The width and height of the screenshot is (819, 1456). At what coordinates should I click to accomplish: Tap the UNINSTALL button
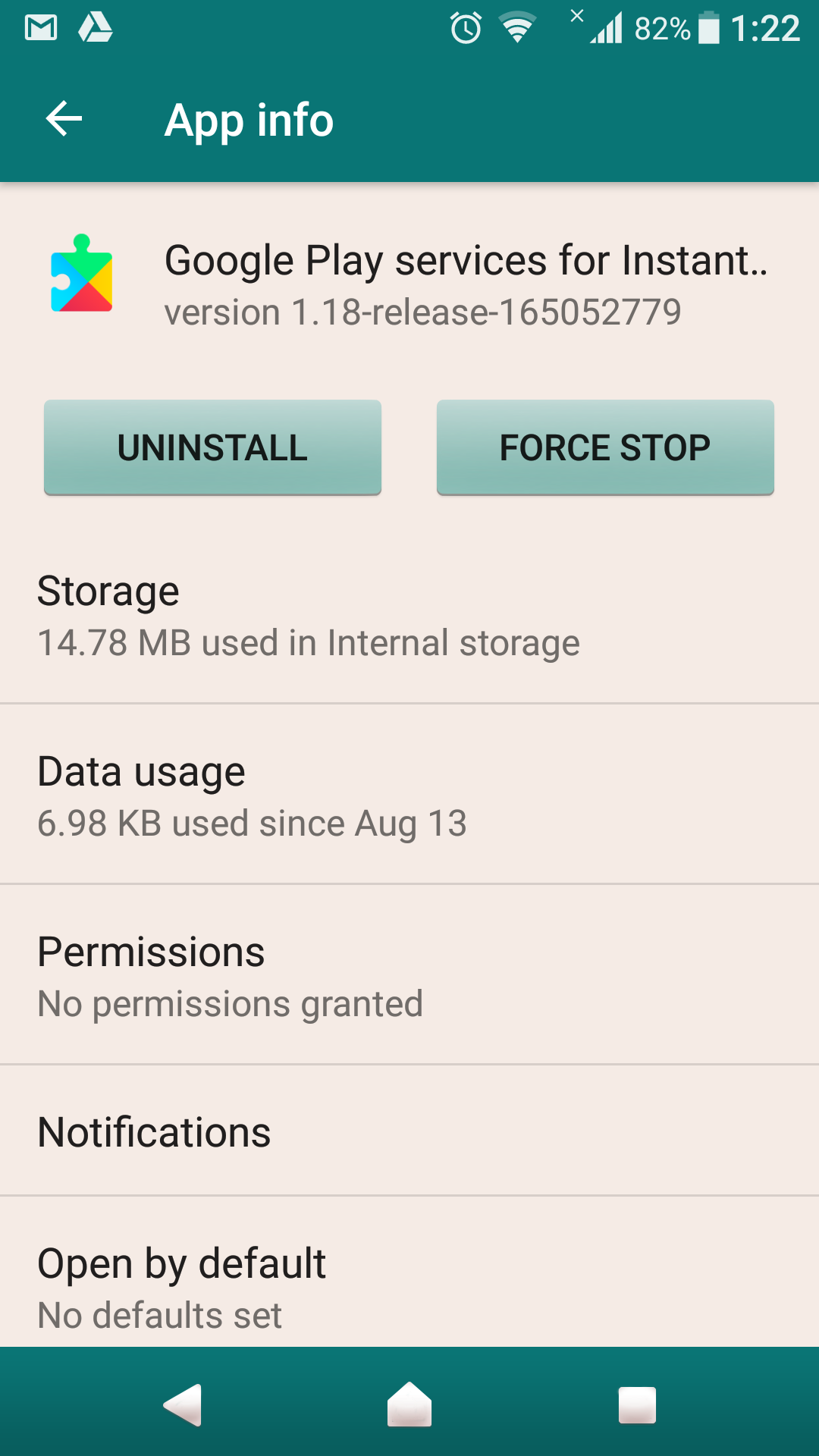click(212, 447)
